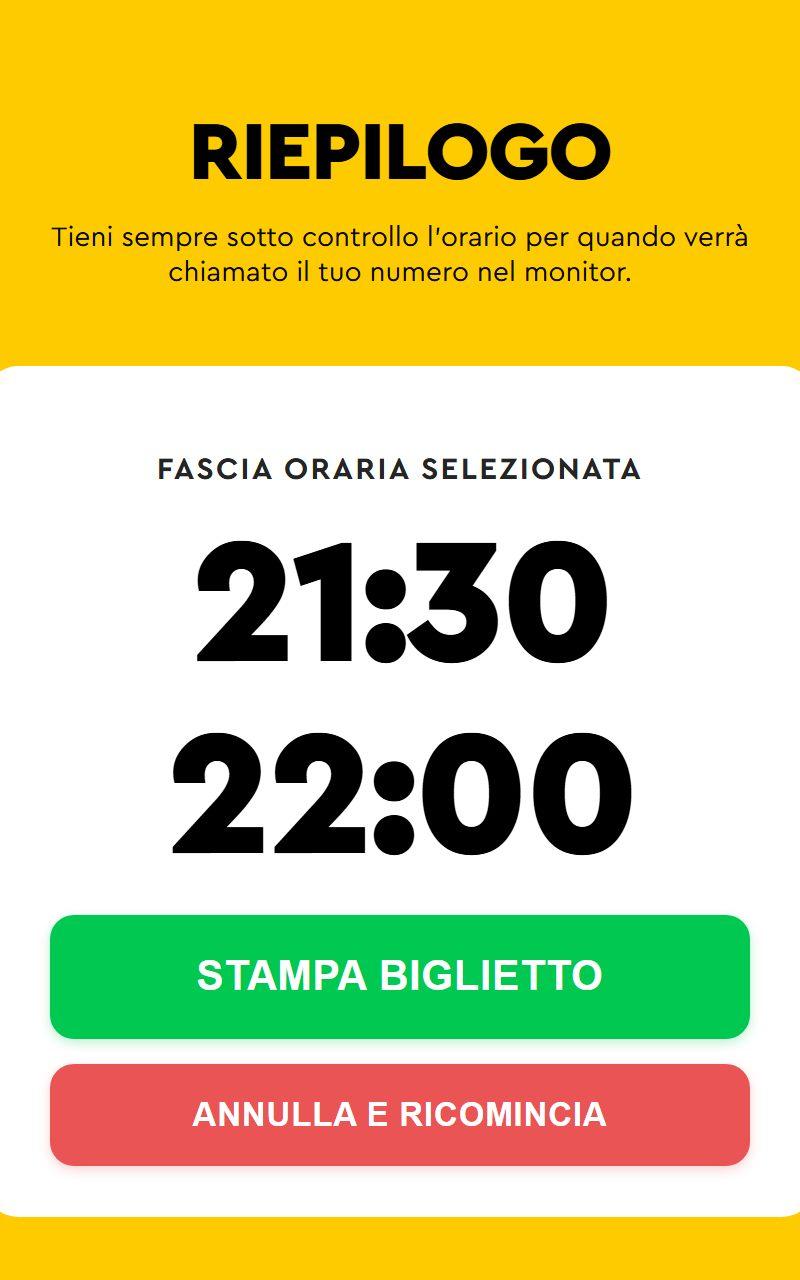The height and width of the screenshot is (1280, 800).
Task: Select Annulla e Ricomincia to start over
Action: tap(400, 1114)
